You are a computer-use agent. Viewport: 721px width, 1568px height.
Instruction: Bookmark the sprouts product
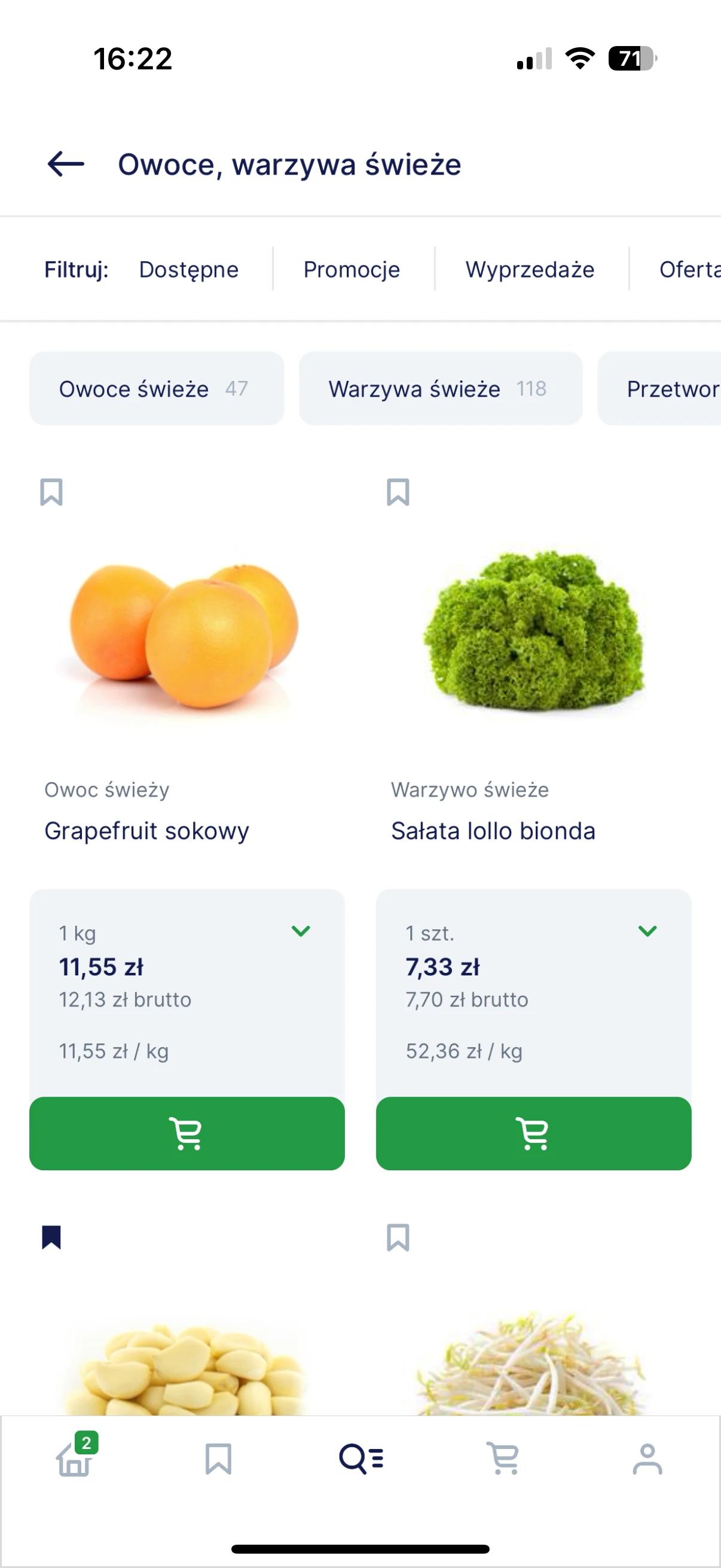[x=398, y=1237]
